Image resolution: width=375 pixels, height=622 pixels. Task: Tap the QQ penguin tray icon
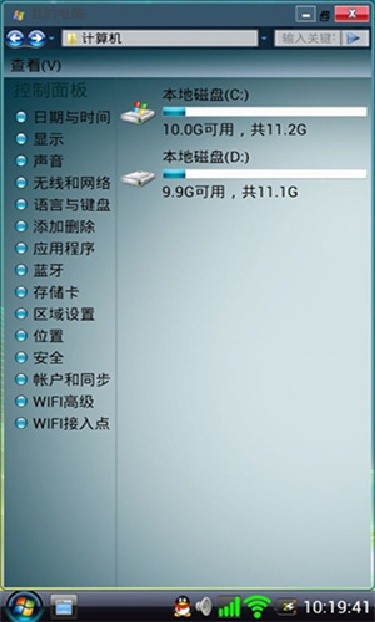click(x=182, y=607)
